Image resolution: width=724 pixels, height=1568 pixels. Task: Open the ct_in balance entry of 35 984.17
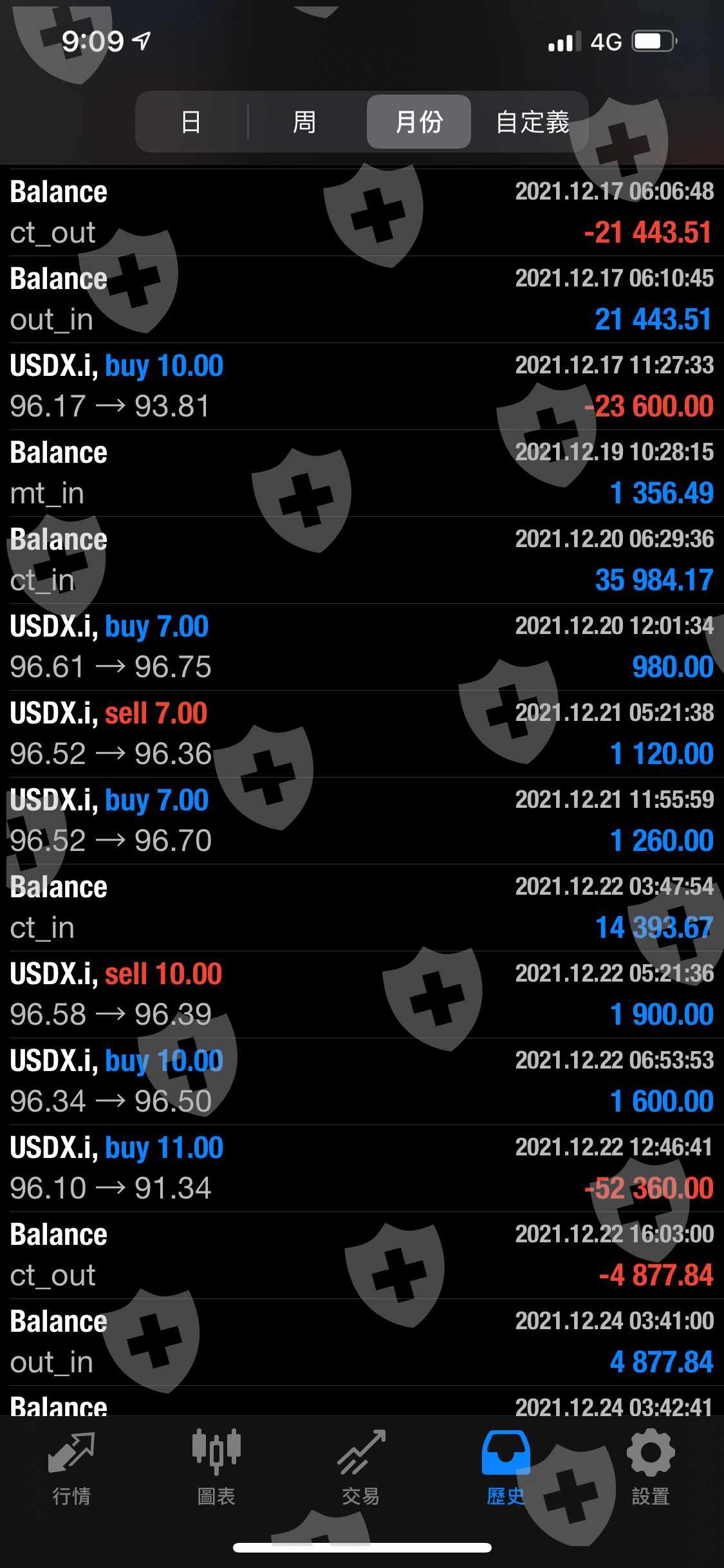362,560
